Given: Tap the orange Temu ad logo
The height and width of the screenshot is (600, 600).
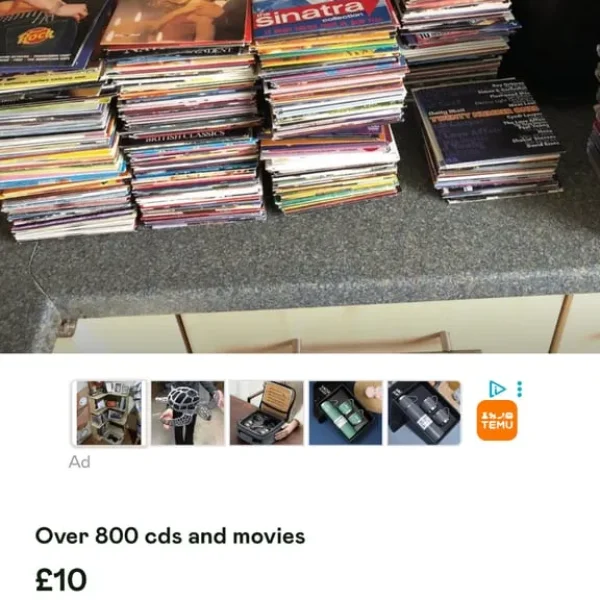Looking at the screenshot, I should pos(497,421).
